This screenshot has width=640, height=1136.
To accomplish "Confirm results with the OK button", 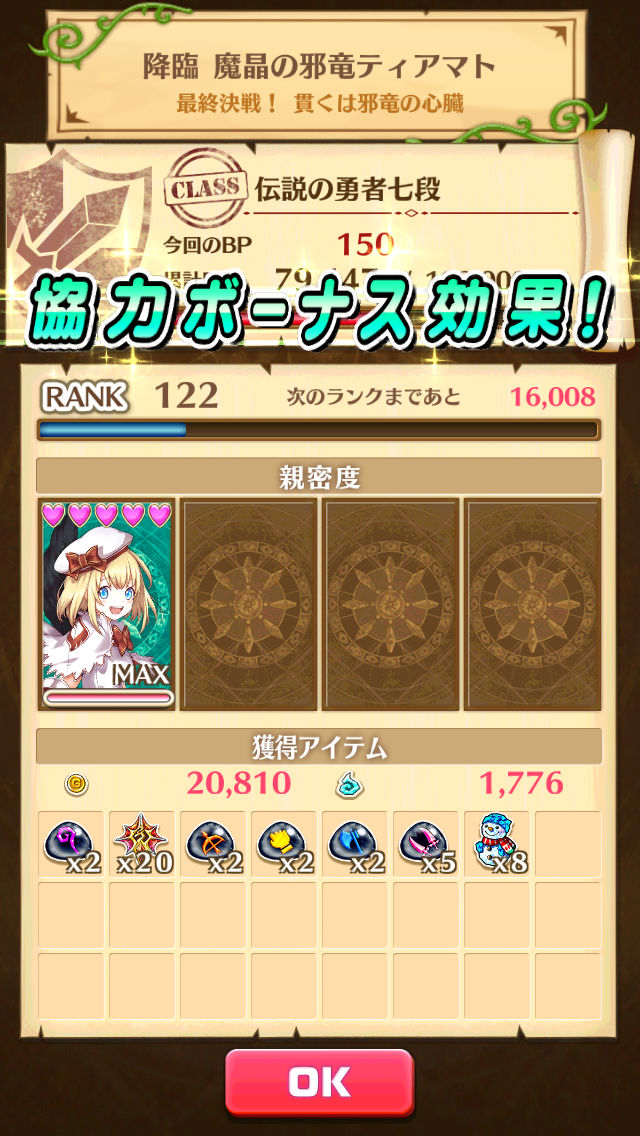I will coord(319,1082).
